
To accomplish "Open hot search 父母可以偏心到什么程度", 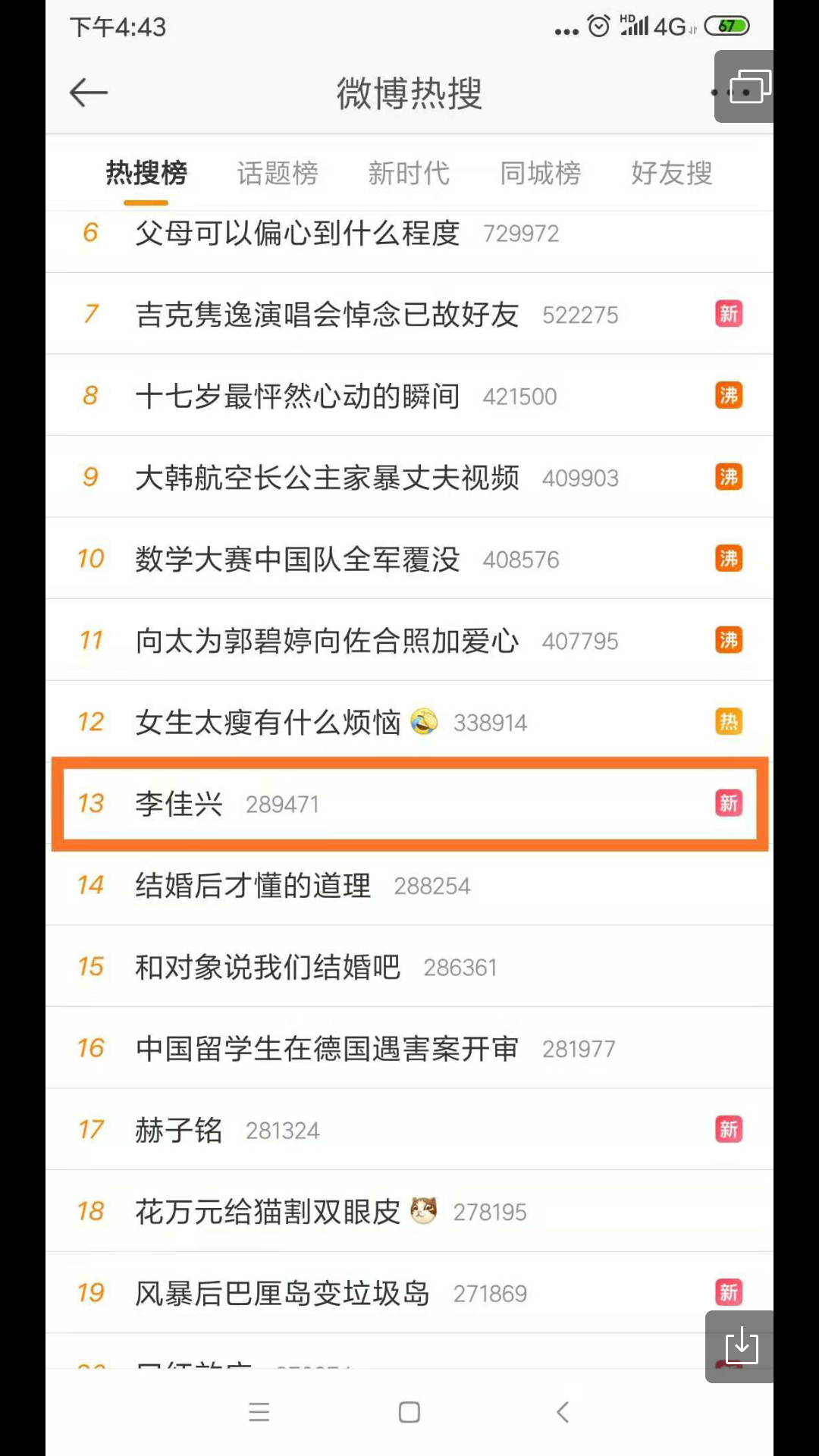I will pos(297,234).
